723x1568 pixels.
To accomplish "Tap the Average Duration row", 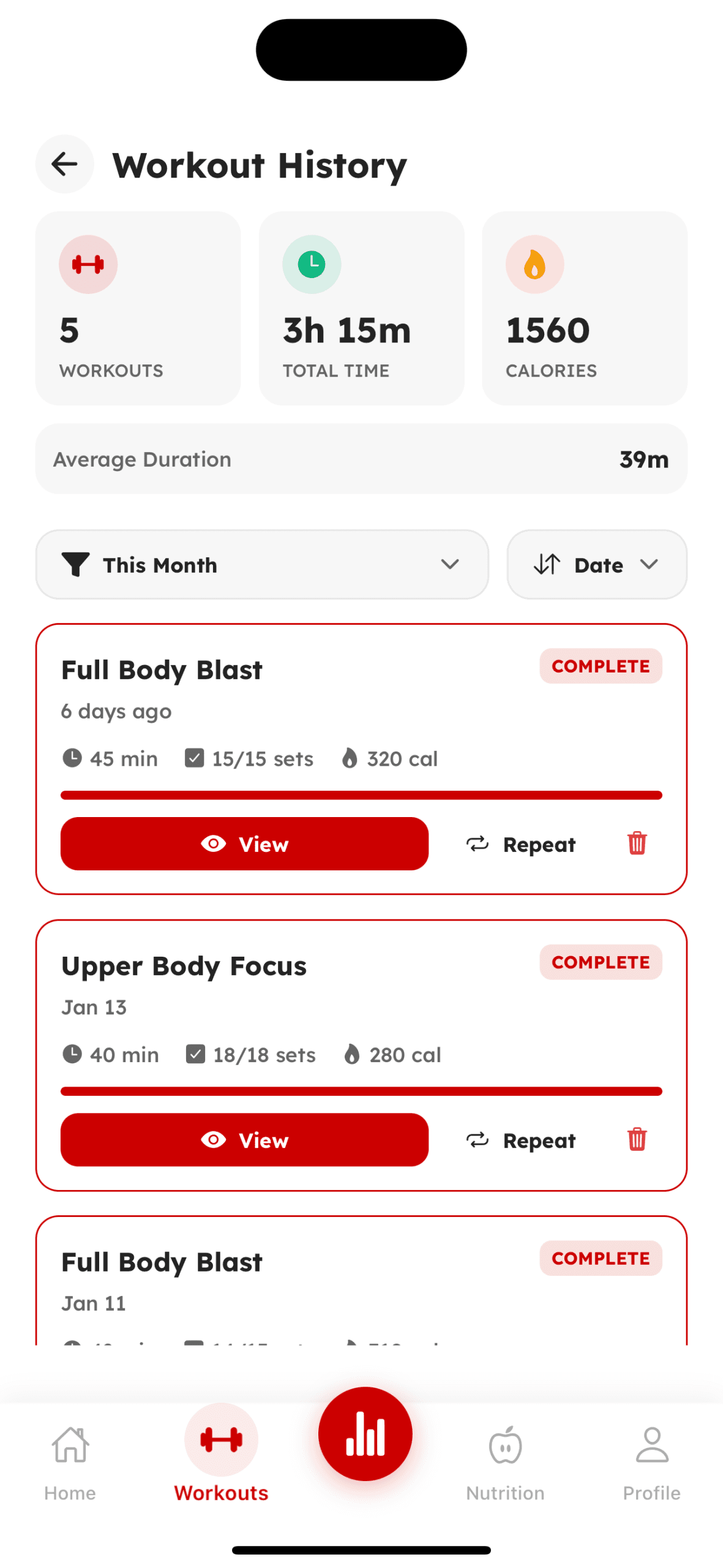I will coord(361,459).
